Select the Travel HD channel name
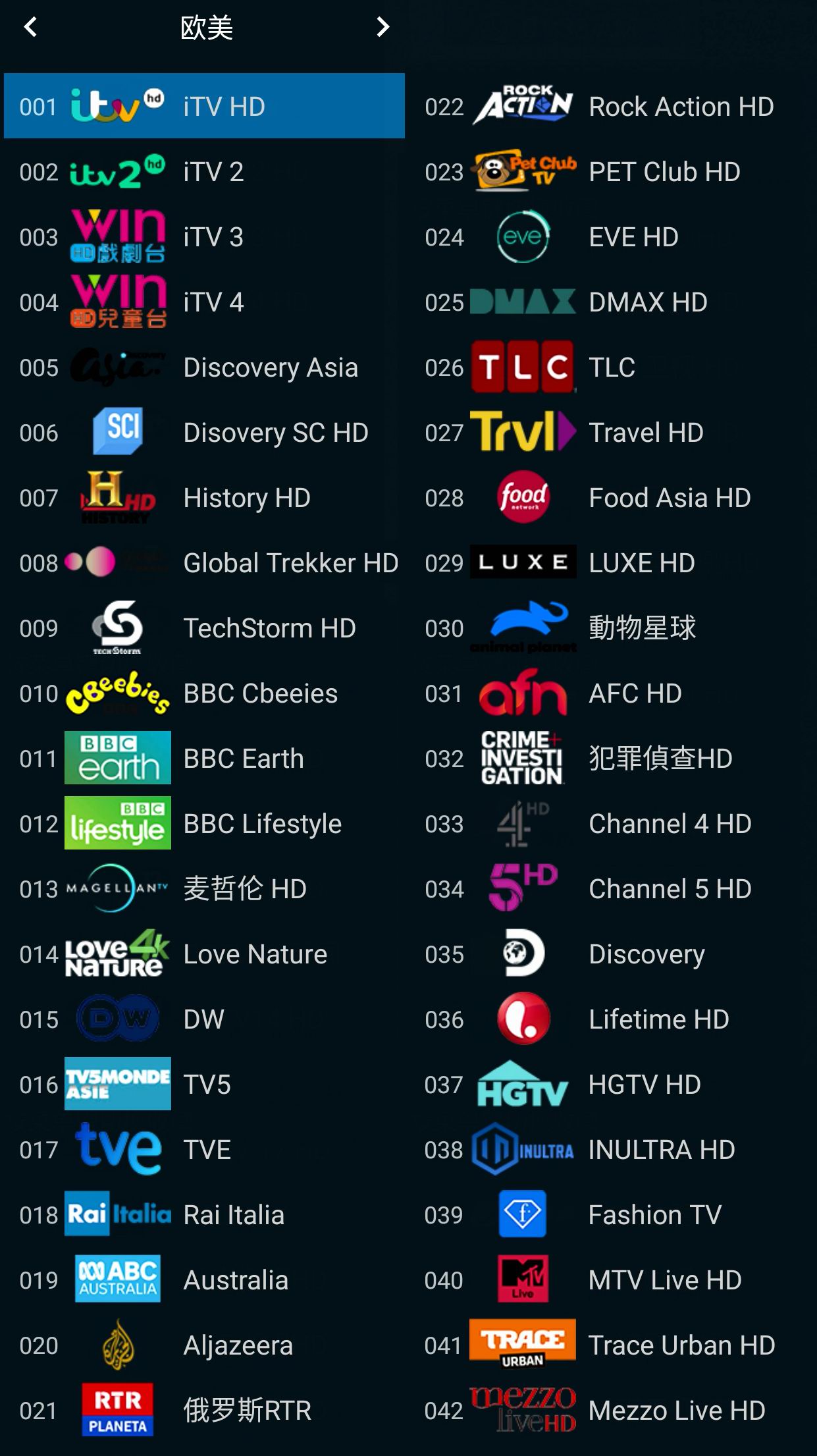Screen dimensions: 817x1456 (645, 432)
